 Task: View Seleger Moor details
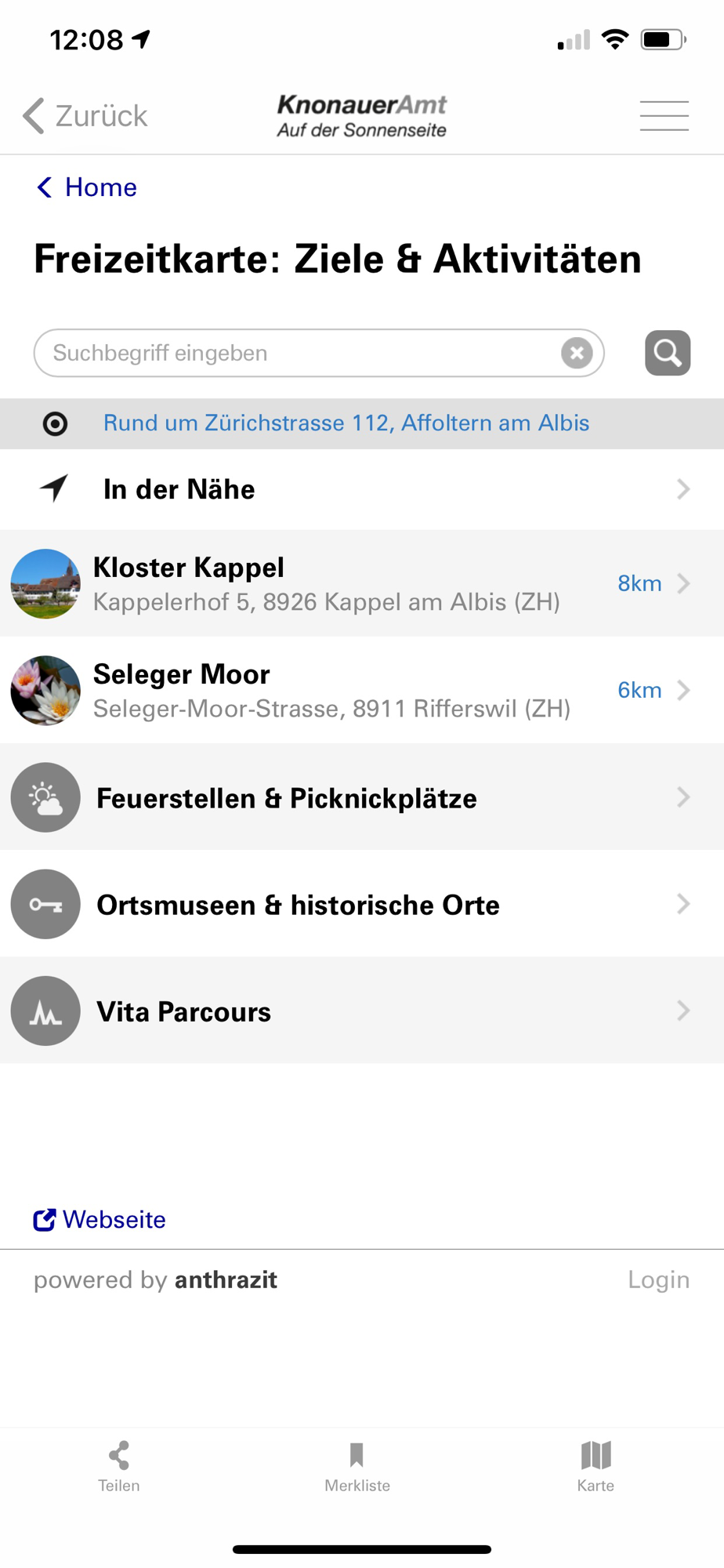[x=362, y=690]
